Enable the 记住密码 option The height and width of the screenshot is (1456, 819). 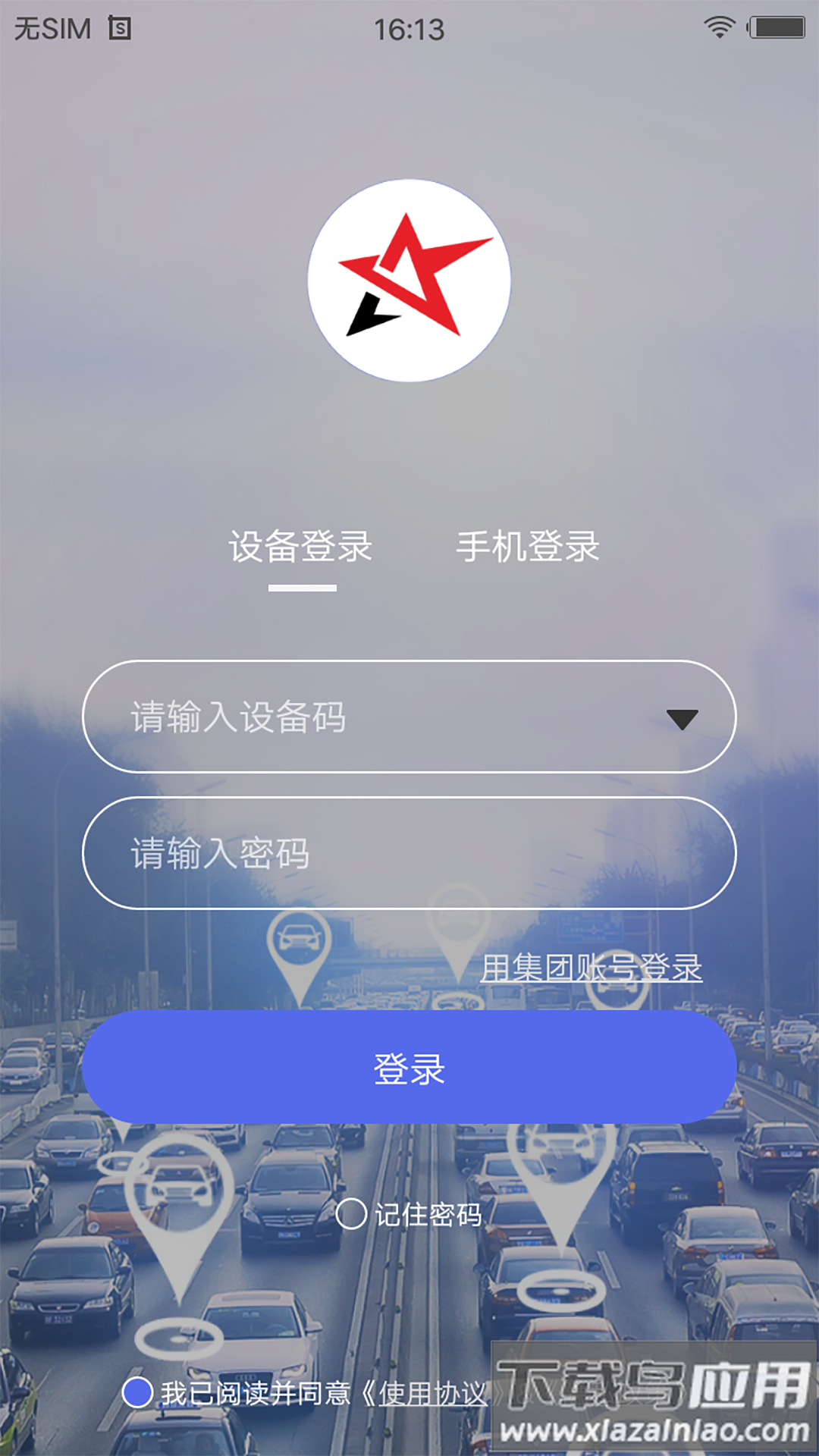coord(352,1214)
